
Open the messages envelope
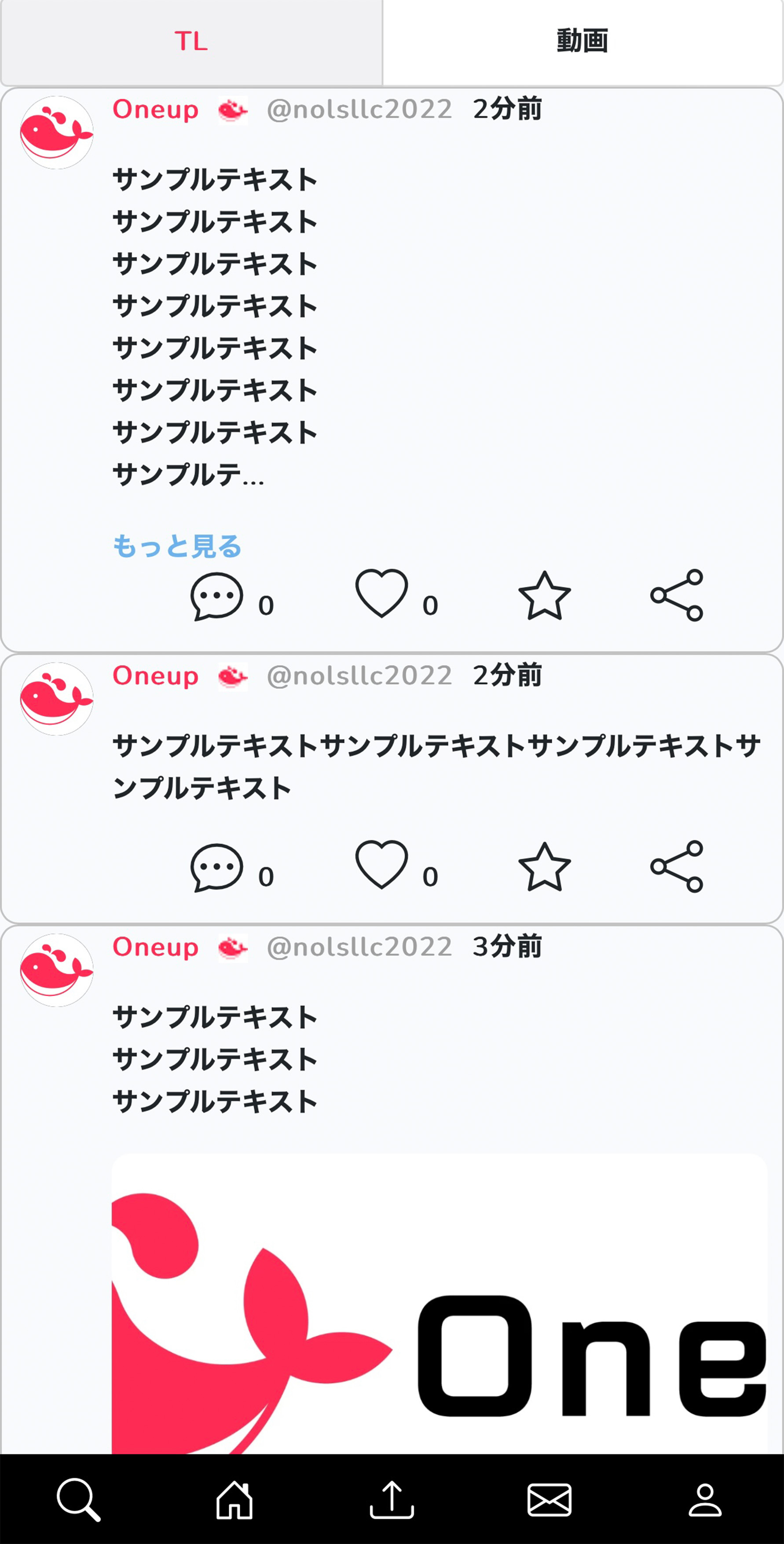click(549, 1500)
